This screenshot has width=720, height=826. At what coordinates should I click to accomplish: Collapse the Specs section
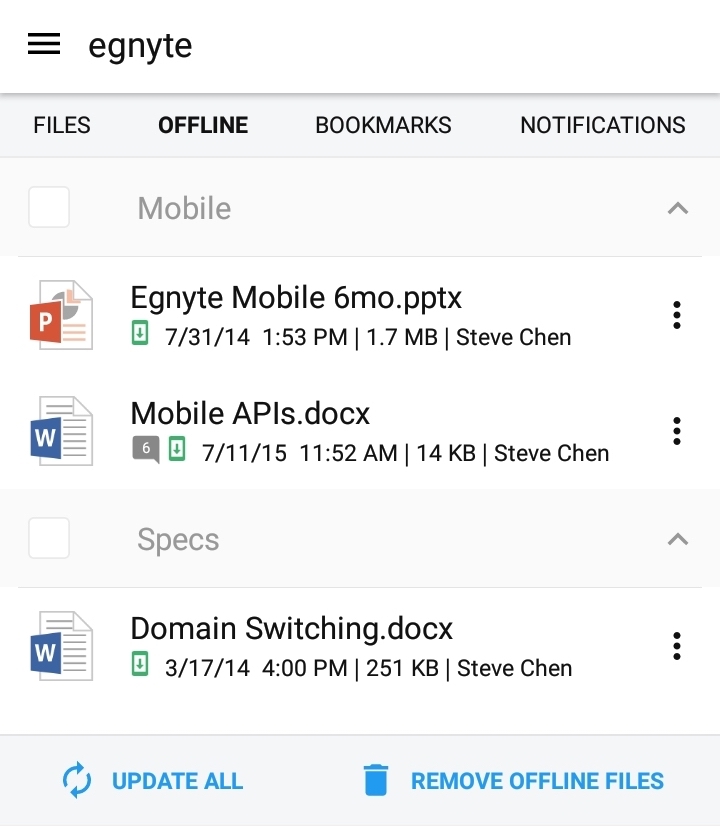[x=677, y=539]
